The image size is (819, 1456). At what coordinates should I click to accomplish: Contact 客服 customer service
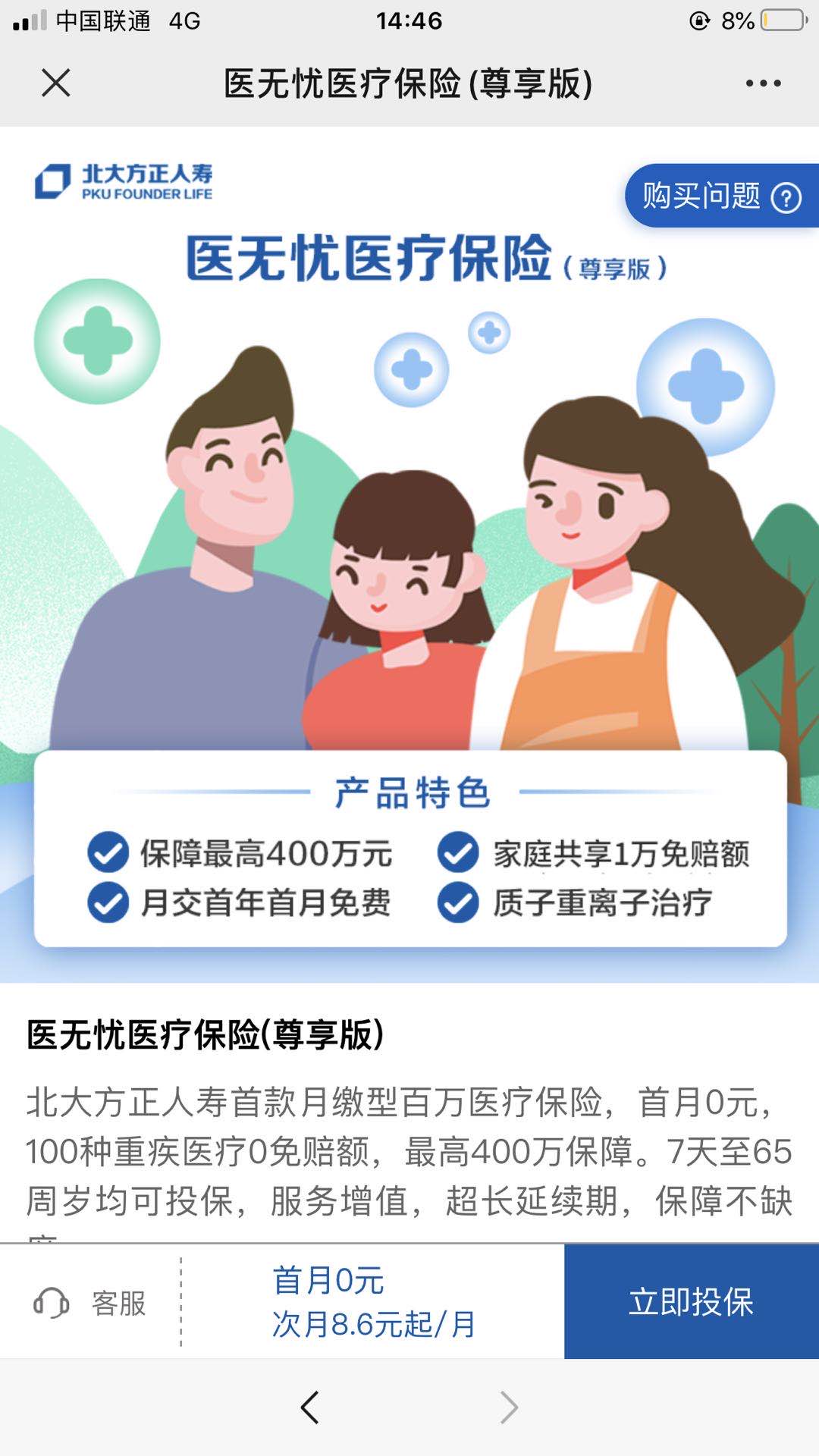(x=91, y=1303)
